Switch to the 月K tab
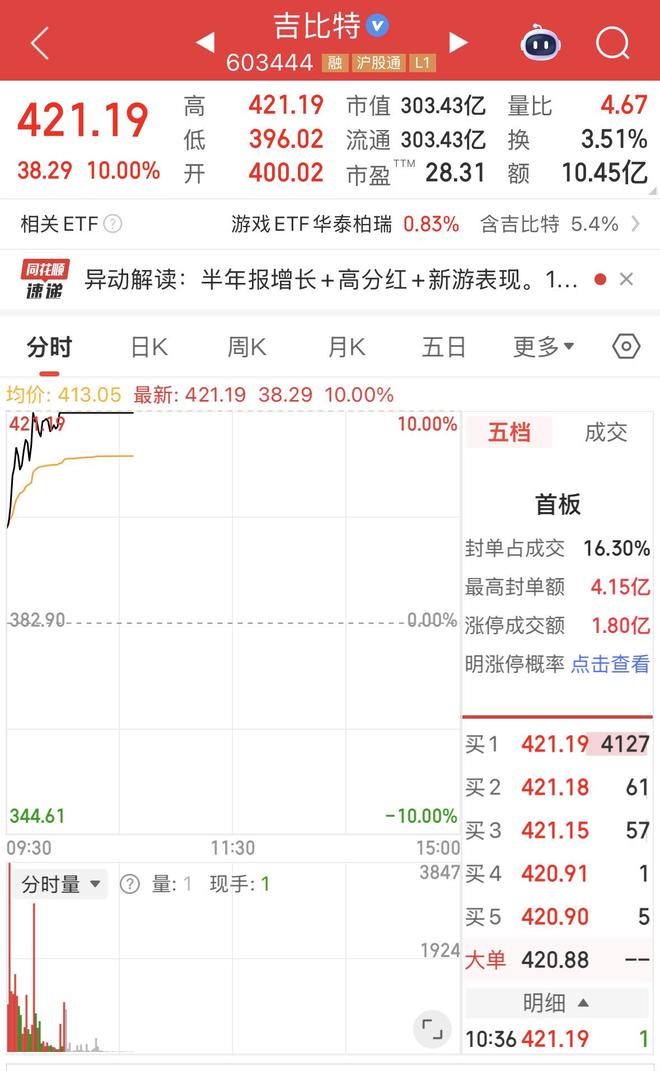Screen dimensions: 660x1071 tap(346, 347)
